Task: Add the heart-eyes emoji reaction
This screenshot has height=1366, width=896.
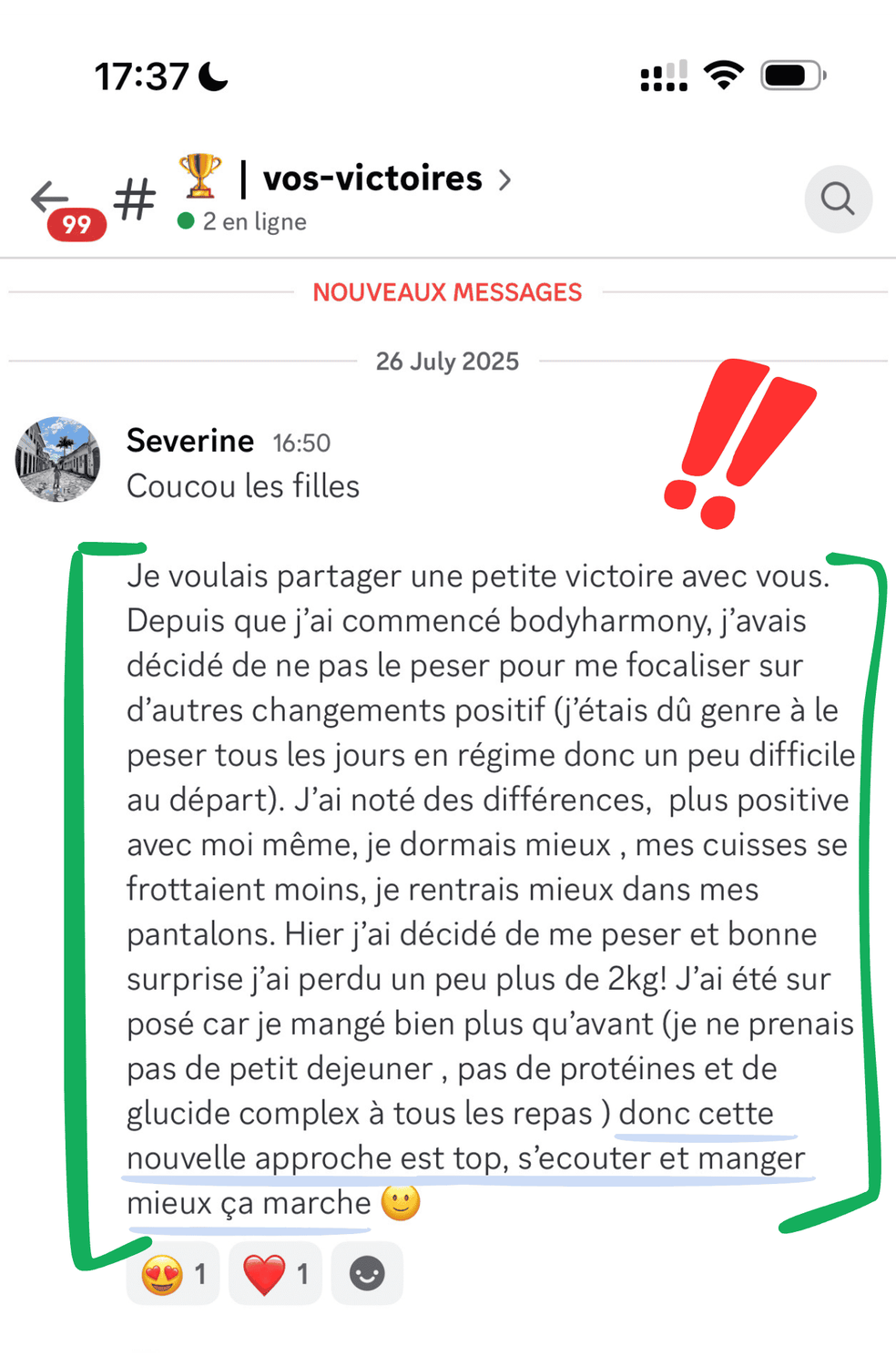Action: (173, 1273)
